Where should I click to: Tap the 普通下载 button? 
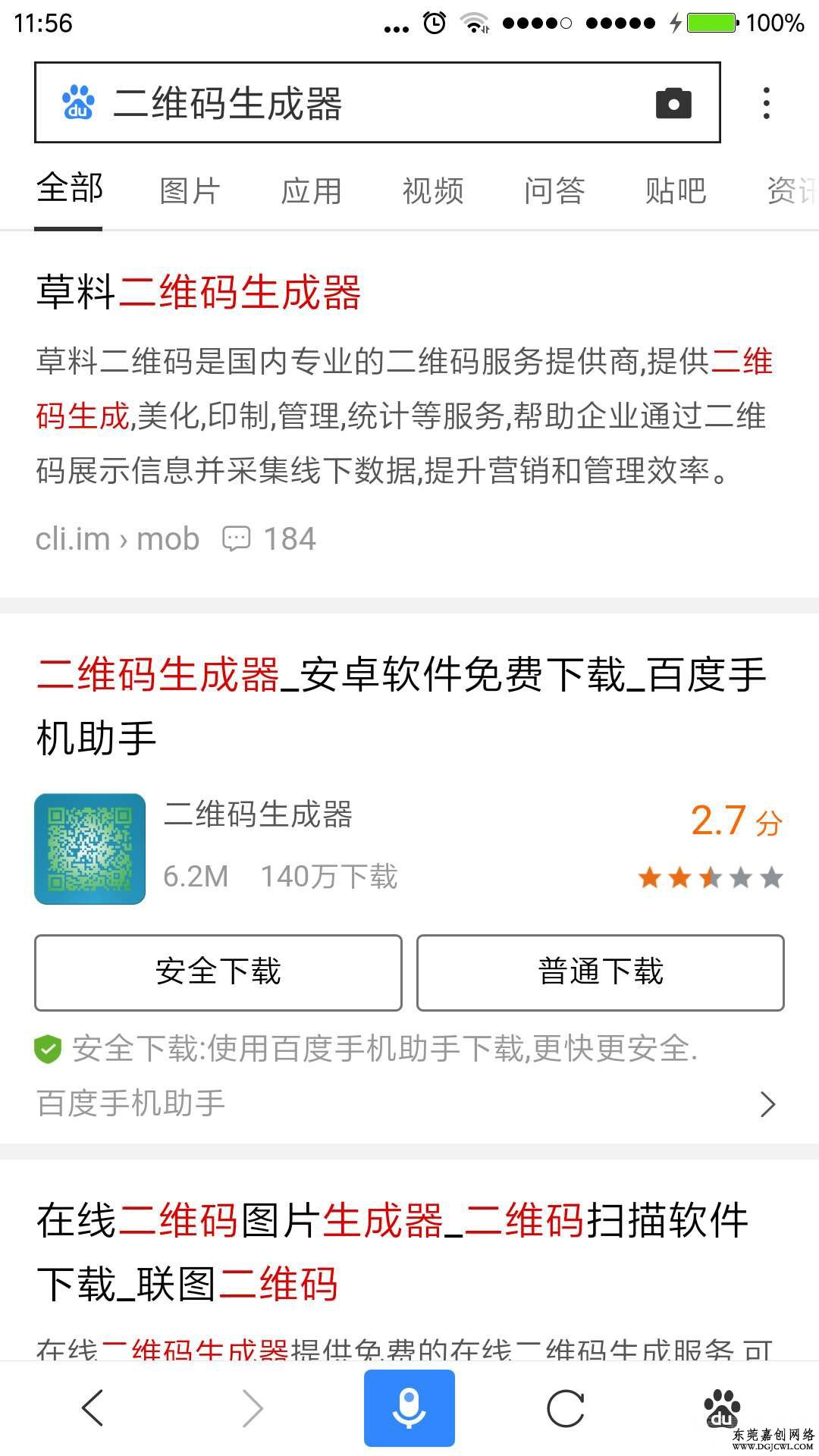point(600,972)
